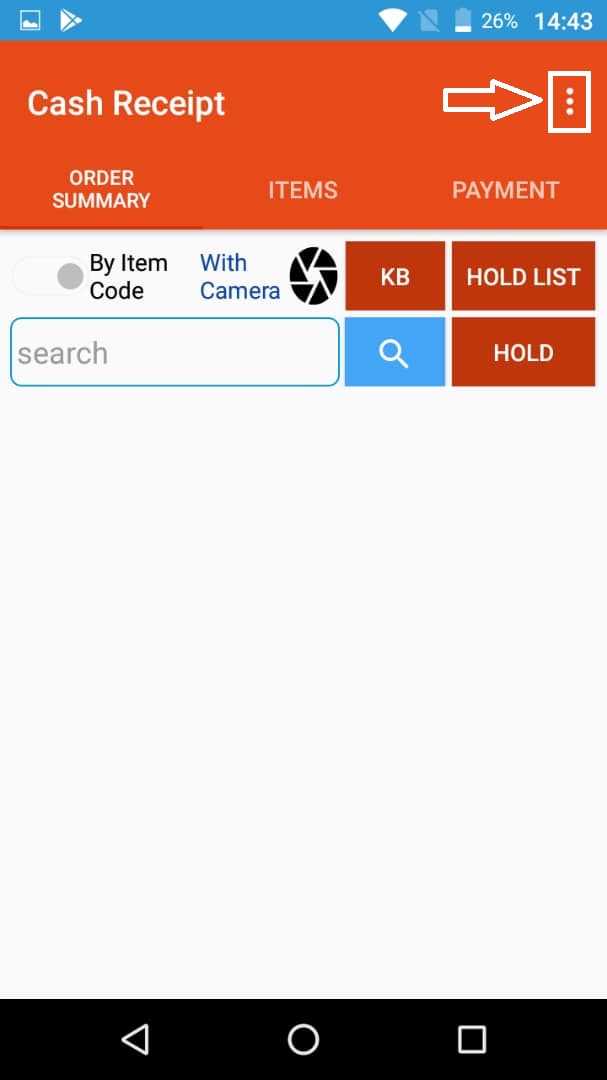Open the Hold List
607x1080 pixels.
[523, 276]
